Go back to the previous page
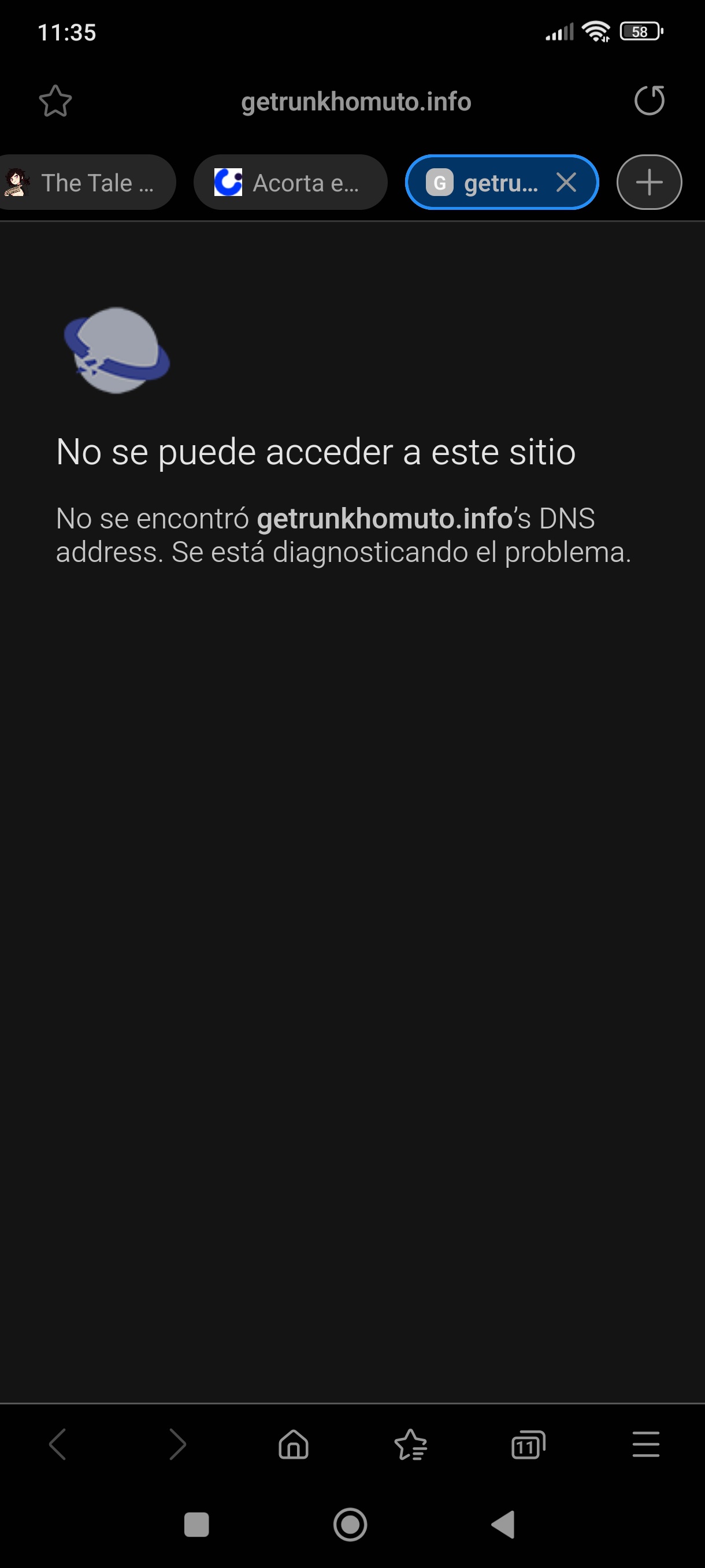Viewport: 705px width, 1568px height. pyautogui.click(x=58, y=1444)
